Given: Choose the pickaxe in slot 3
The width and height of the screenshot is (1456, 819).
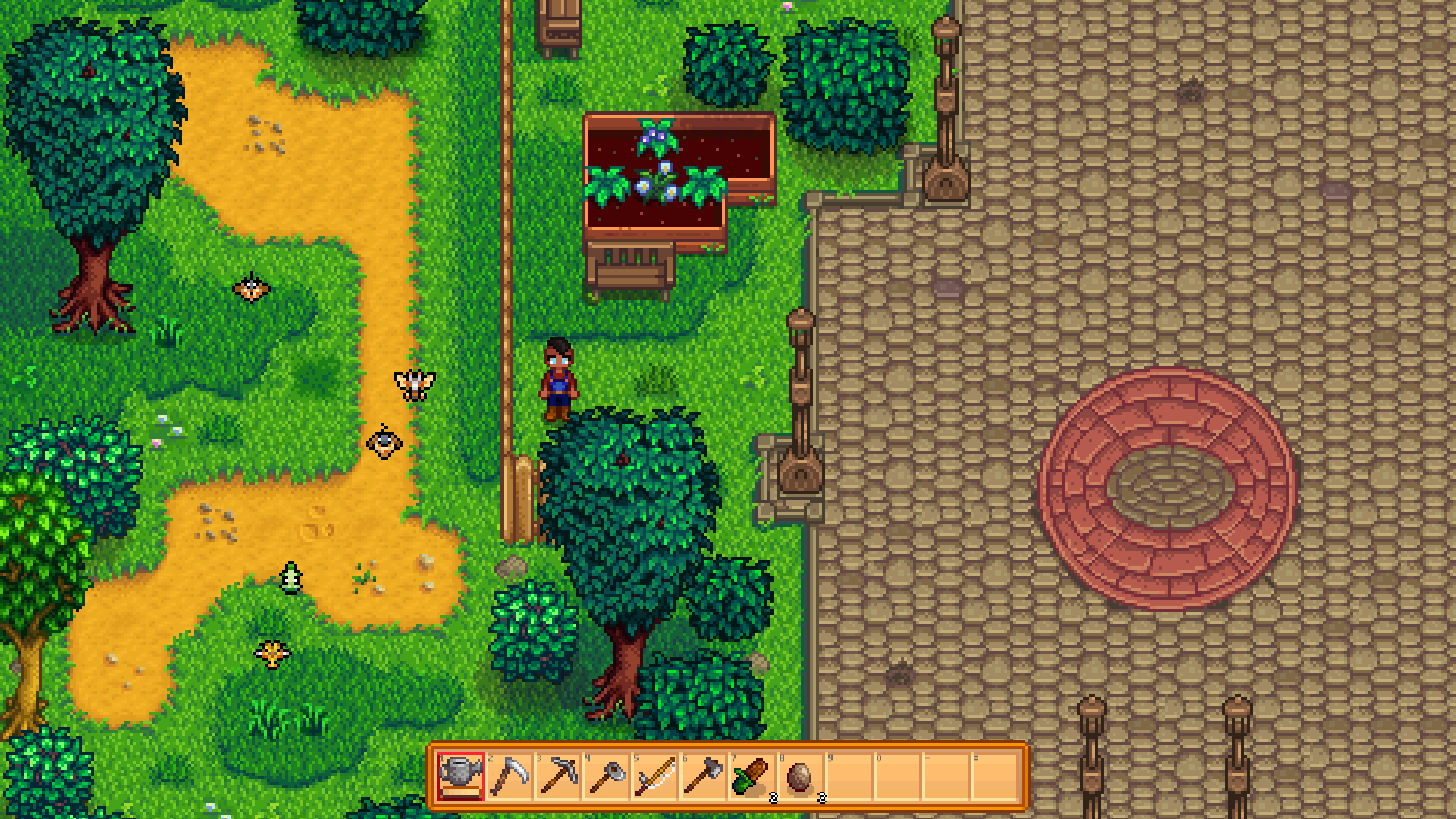Looking at the screenshot, I should coord(557,776).
